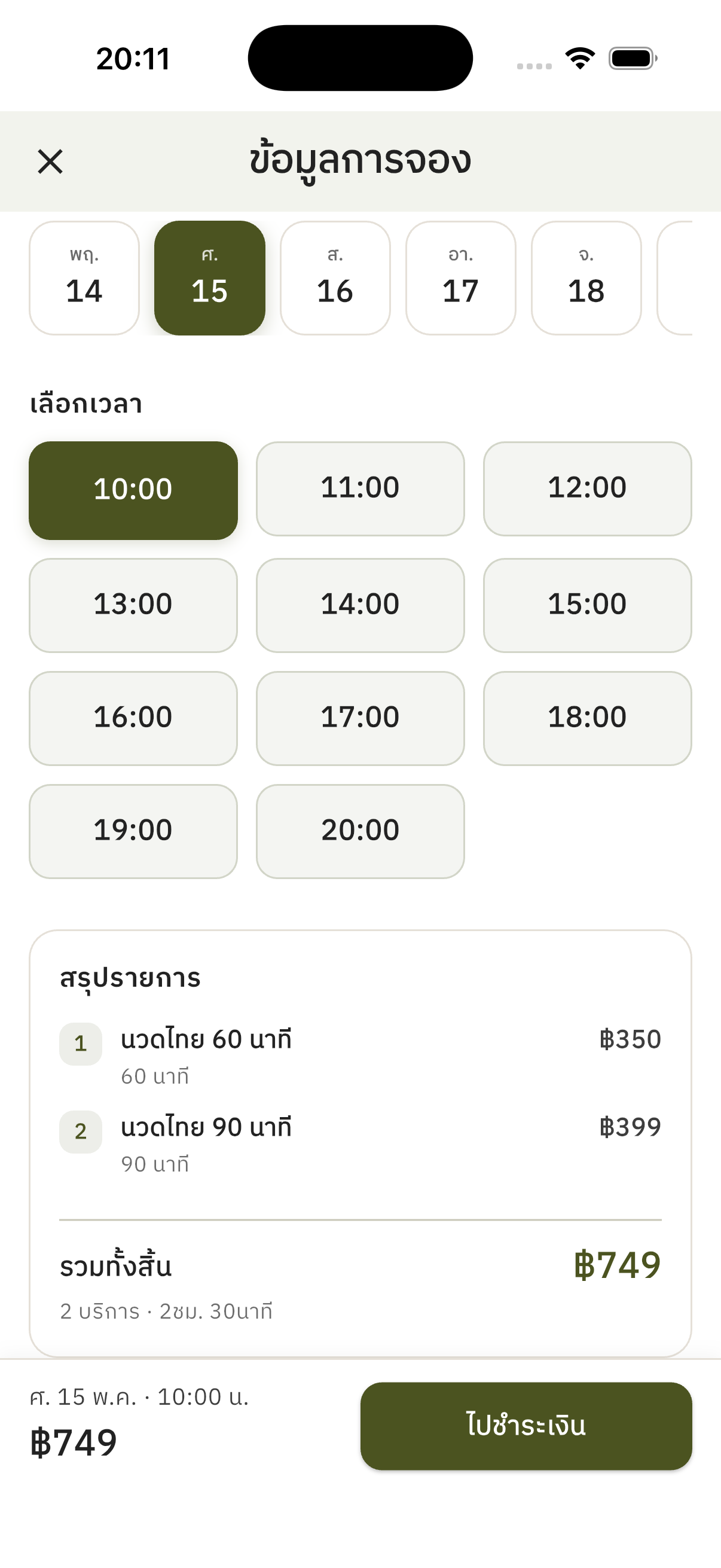Choose the 19:00 time slot

[133, 831]
